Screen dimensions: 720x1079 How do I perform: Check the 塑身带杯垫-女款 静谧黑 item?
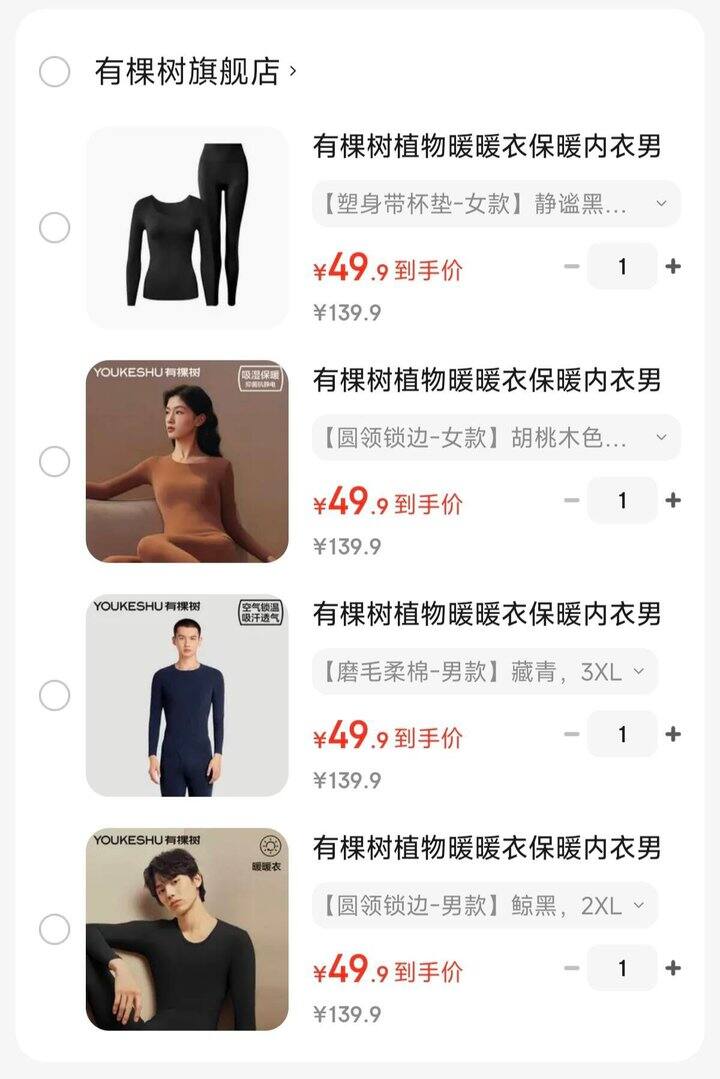coord(54,228)
